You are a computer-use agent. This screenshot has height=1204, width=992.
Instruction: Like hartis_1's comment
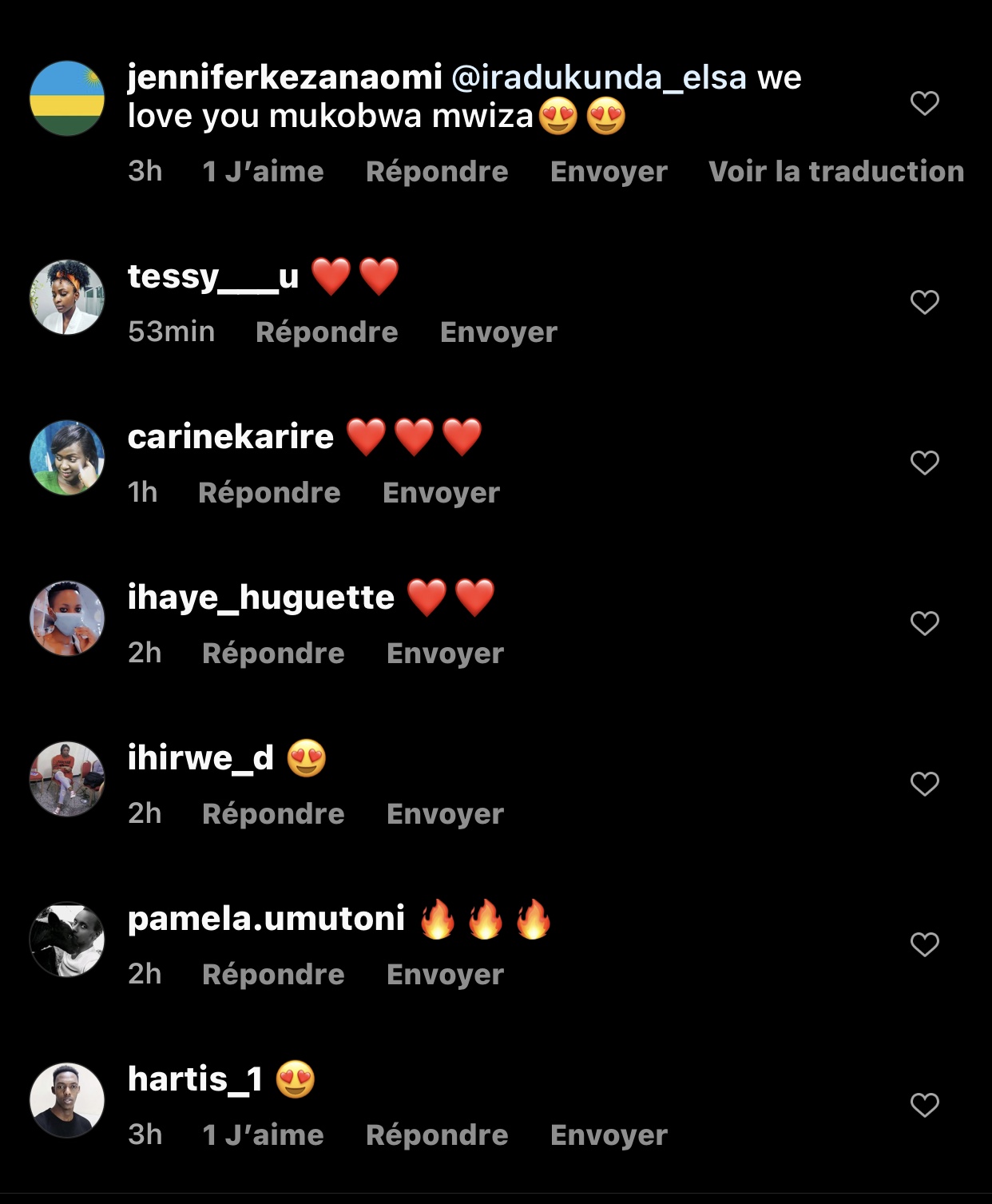[x=924, y=1105]
